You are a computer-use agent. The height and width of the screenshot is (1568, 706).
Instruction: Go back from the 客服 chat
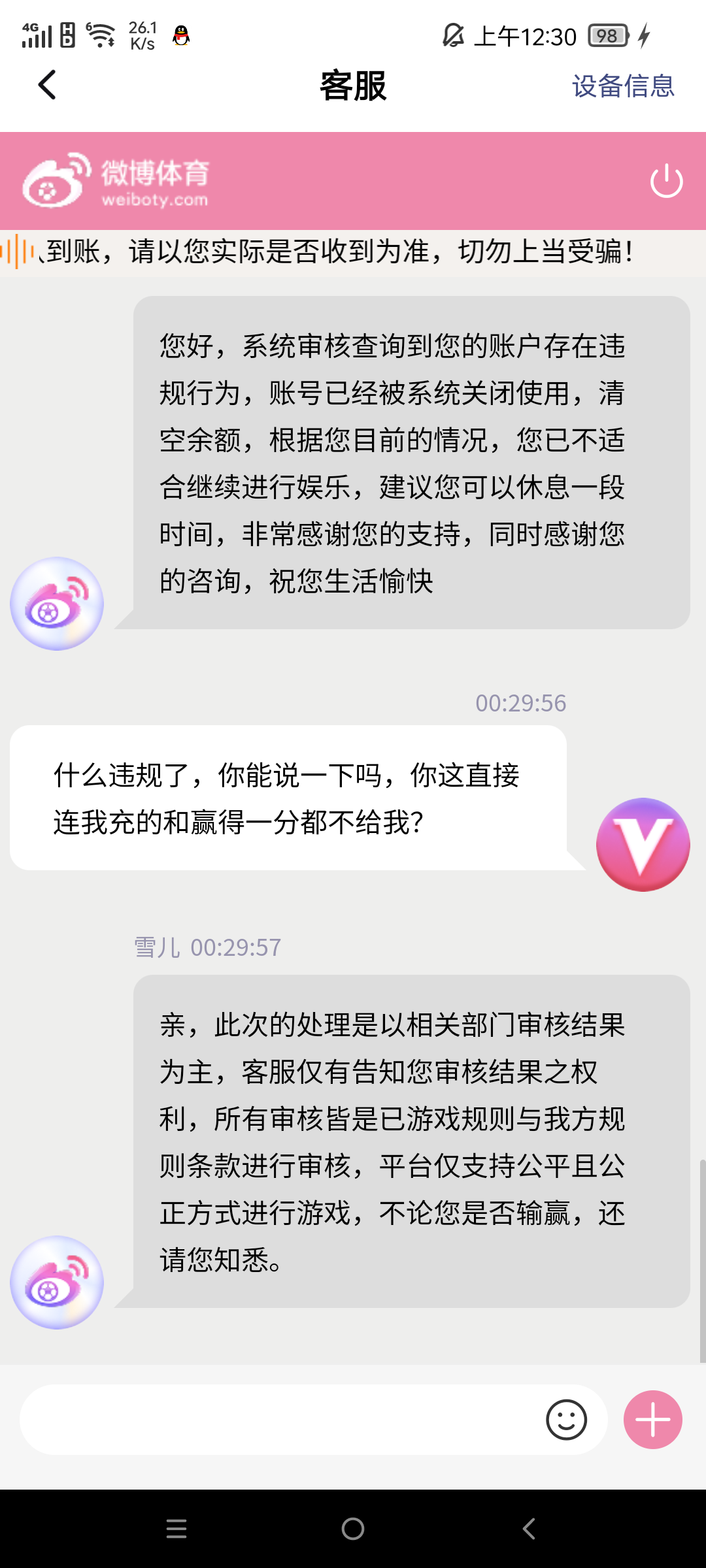click(47, 85)
